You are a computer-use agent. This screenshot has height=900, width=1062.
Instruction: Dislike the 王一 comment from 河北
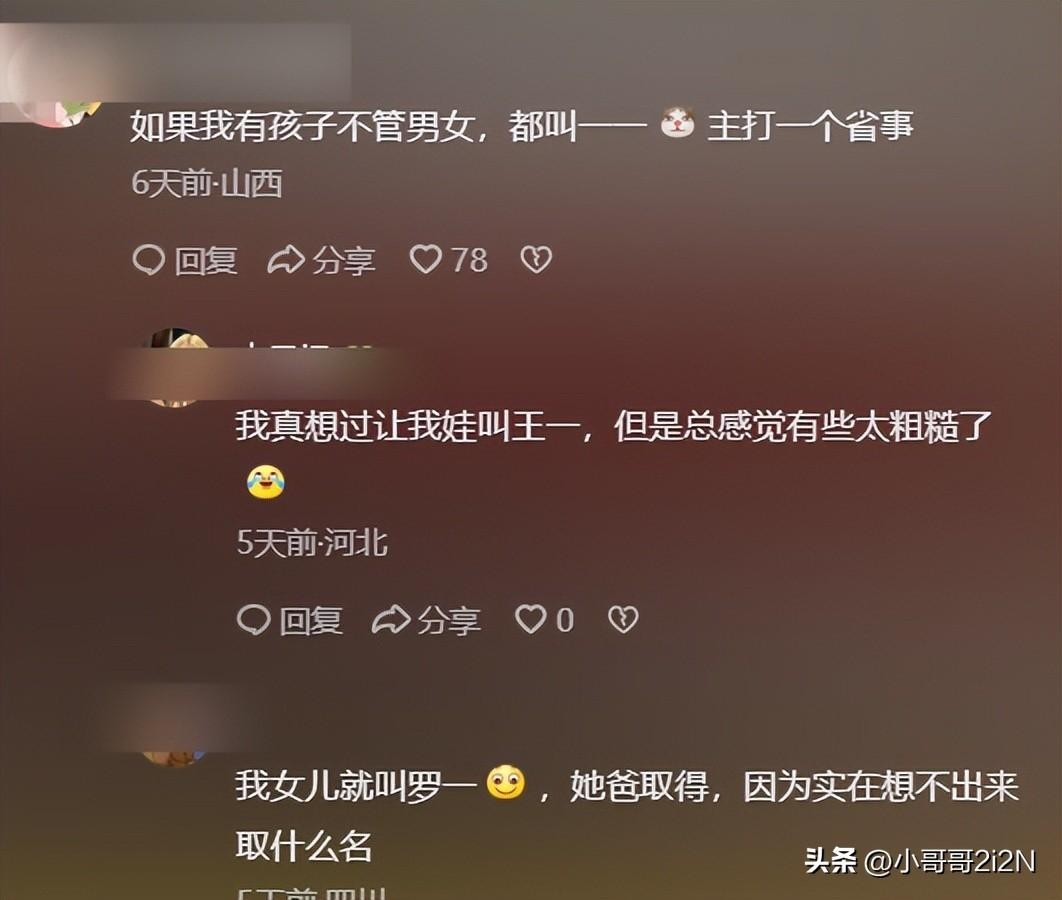623,620
